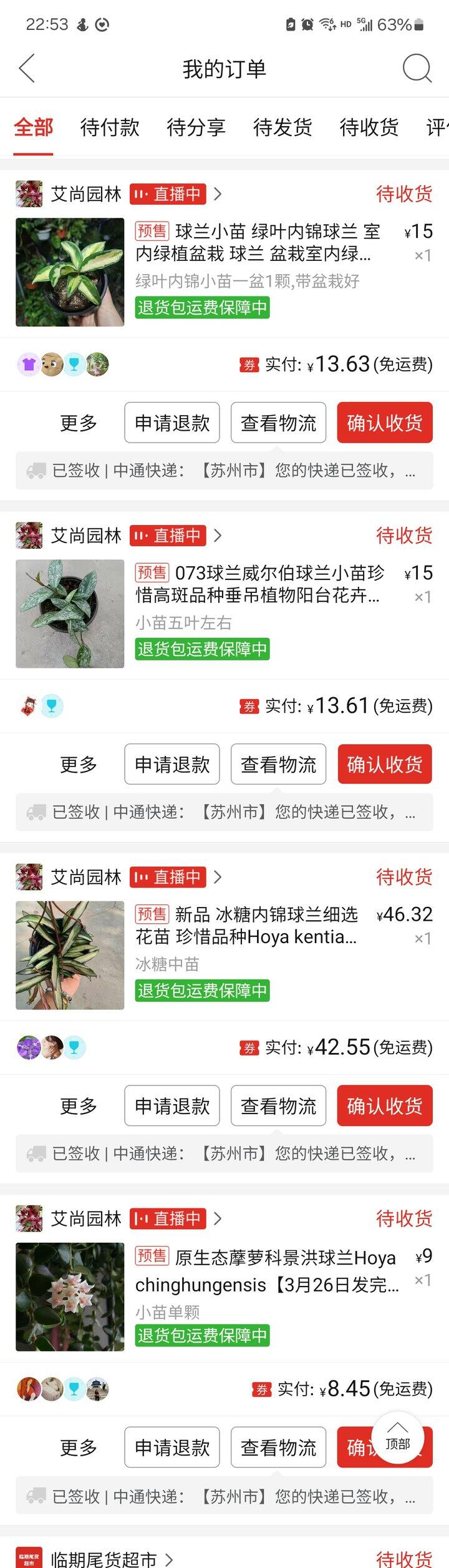Open order search
The height and width of the screenshot is (1568, 449).
(x=417, y=68)
